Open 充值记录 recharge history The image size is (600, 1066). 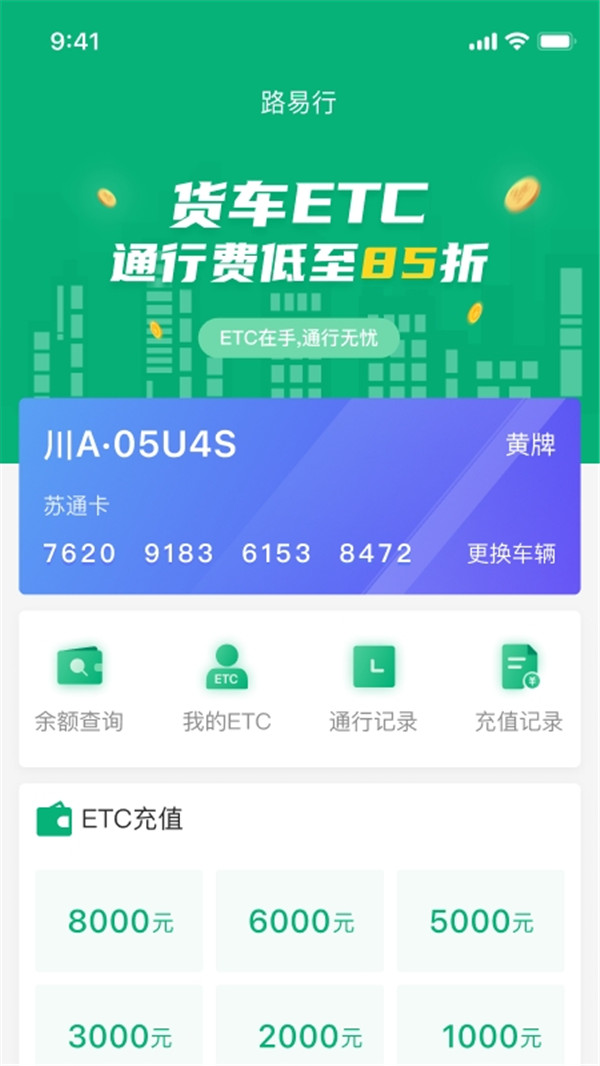pos(518,688)
